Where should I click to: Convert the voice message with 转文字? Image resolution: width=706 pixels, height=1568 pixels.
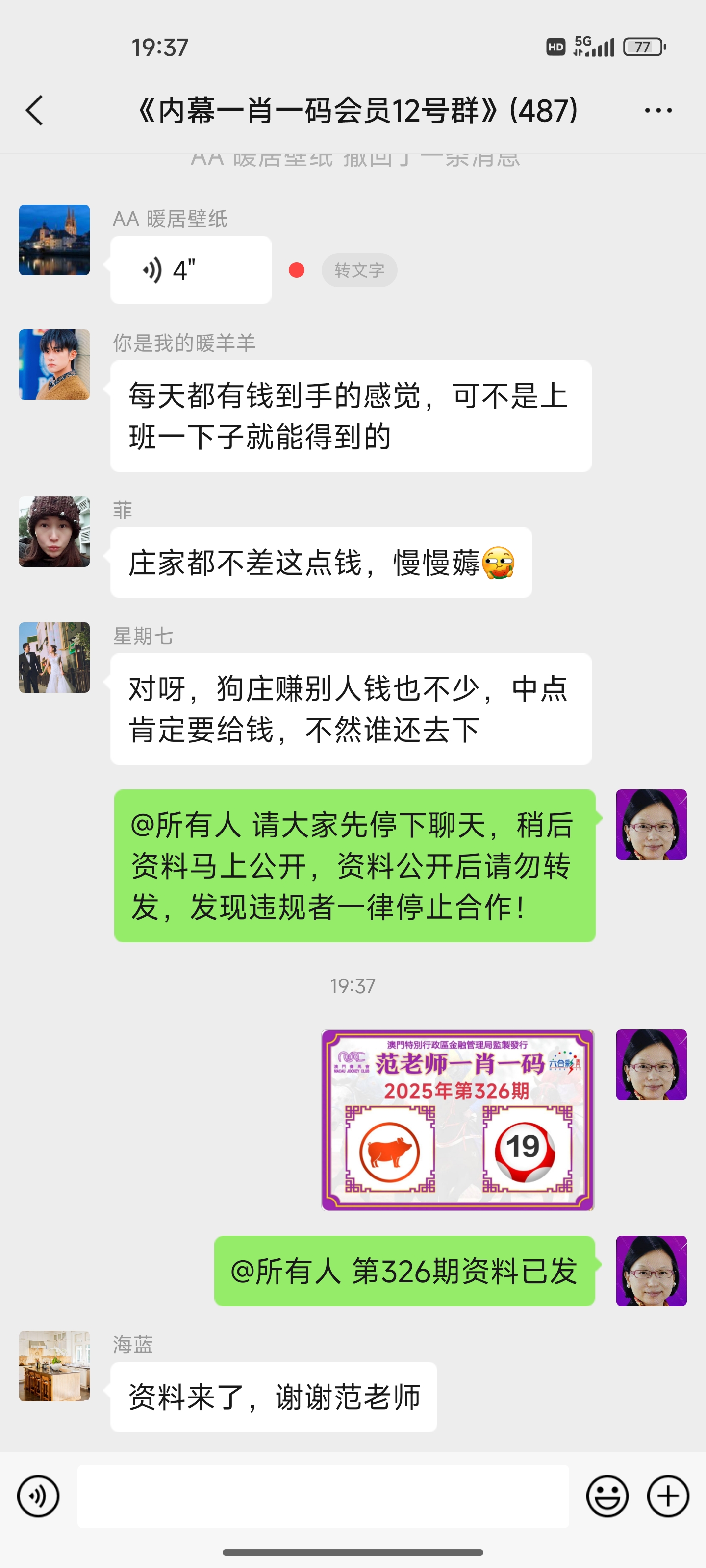359,270
